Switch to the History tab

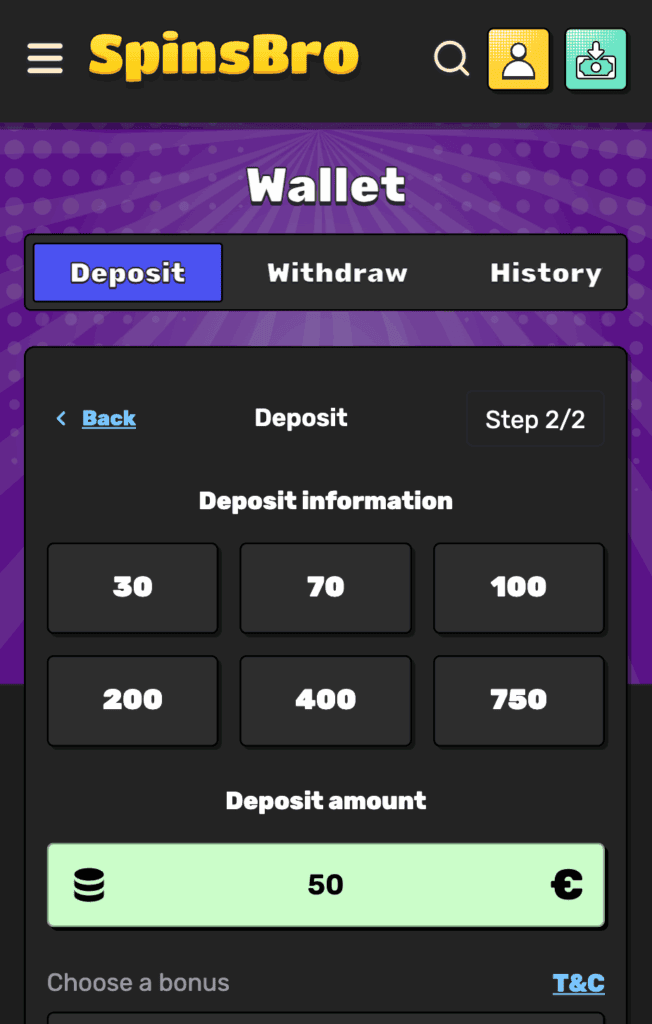tap(545, 273)
